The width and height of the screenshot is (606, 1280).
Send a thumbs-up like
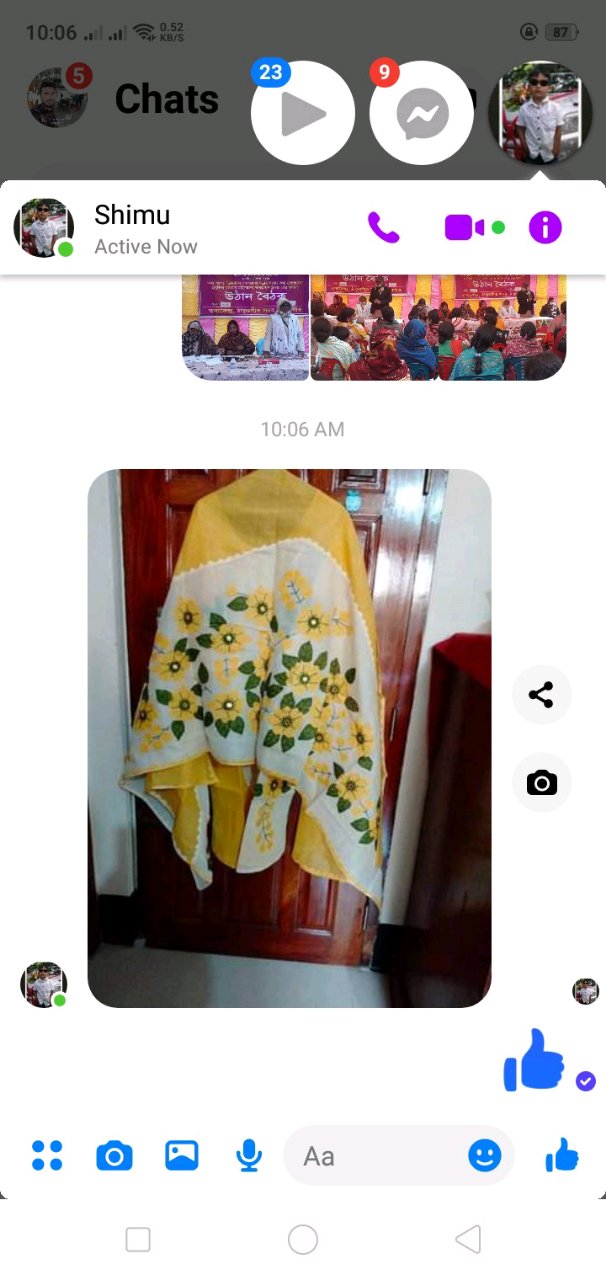pyautogui.click(x=562, y=1156)
